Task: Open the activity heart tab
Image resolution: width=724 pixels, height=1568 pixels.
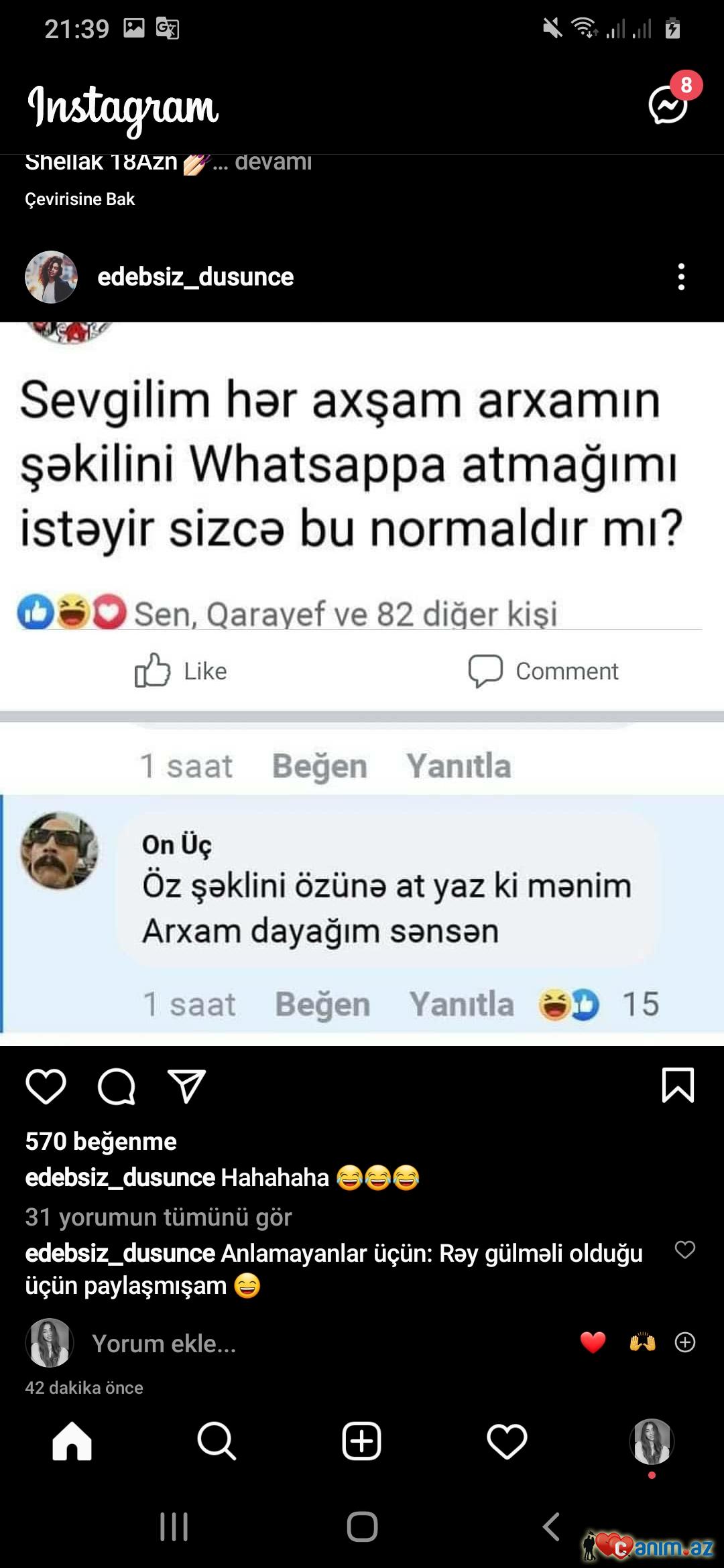Action: (x=507, y=1441)
